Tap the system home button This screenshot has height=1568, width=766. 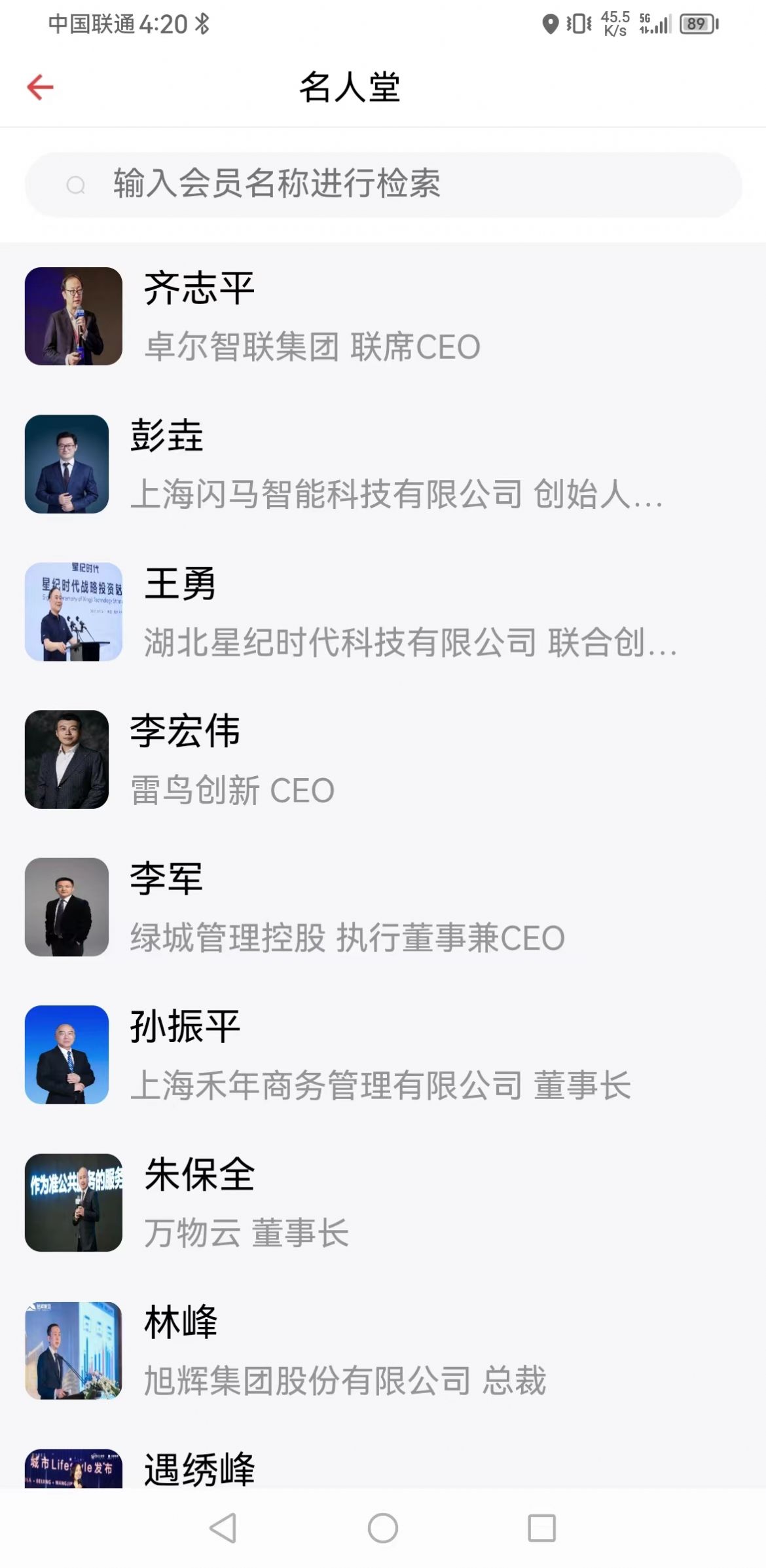click(x=383, y=1528)
